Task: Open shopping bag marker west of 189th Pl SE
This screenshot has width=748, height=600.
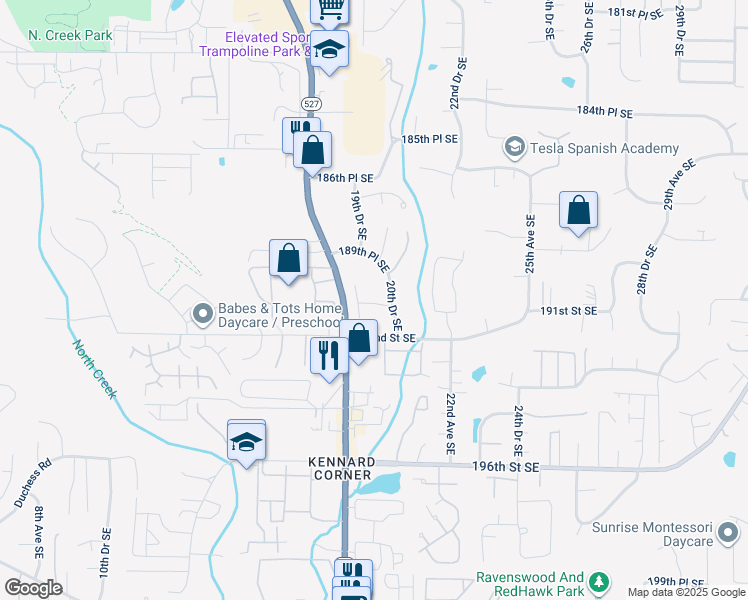Action: pyautogui.click(x=289, y=261)
